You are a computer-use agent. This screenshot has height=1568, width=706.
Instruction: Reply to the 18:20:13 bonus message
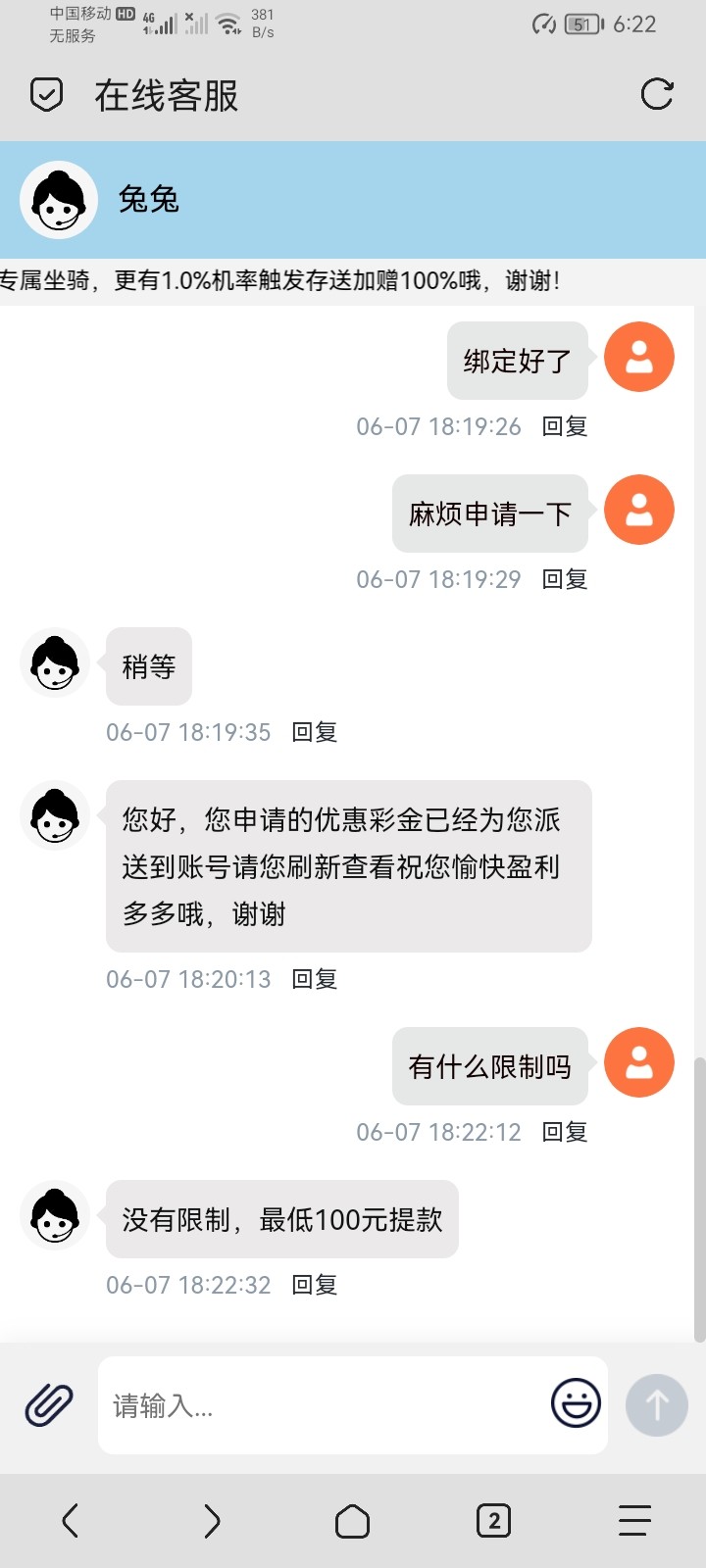(x=315, y=979)
